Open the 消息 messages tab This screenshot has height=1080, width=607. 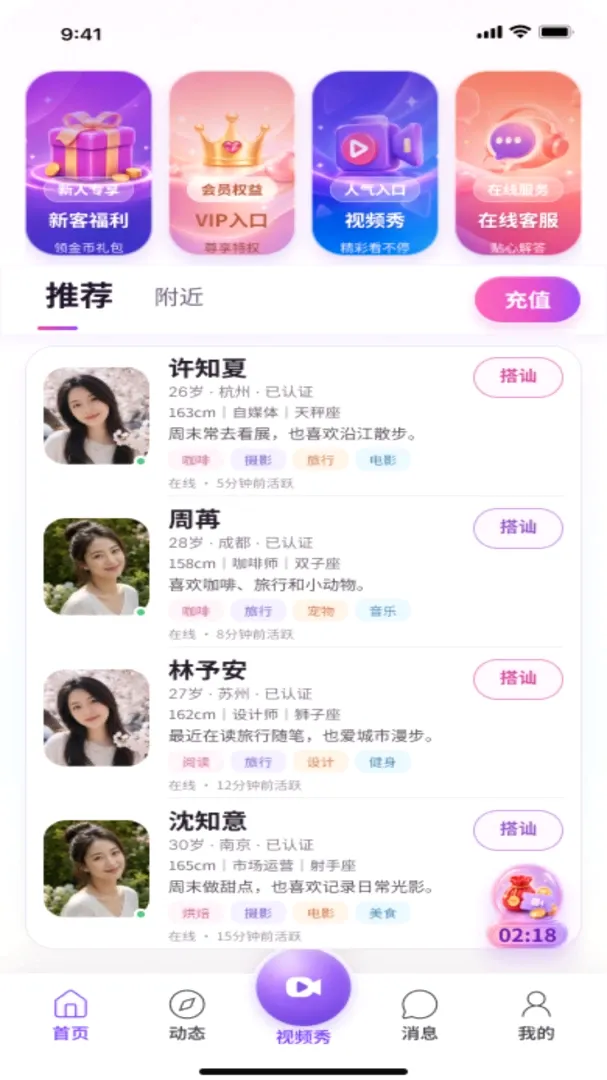pos(419,1015)
